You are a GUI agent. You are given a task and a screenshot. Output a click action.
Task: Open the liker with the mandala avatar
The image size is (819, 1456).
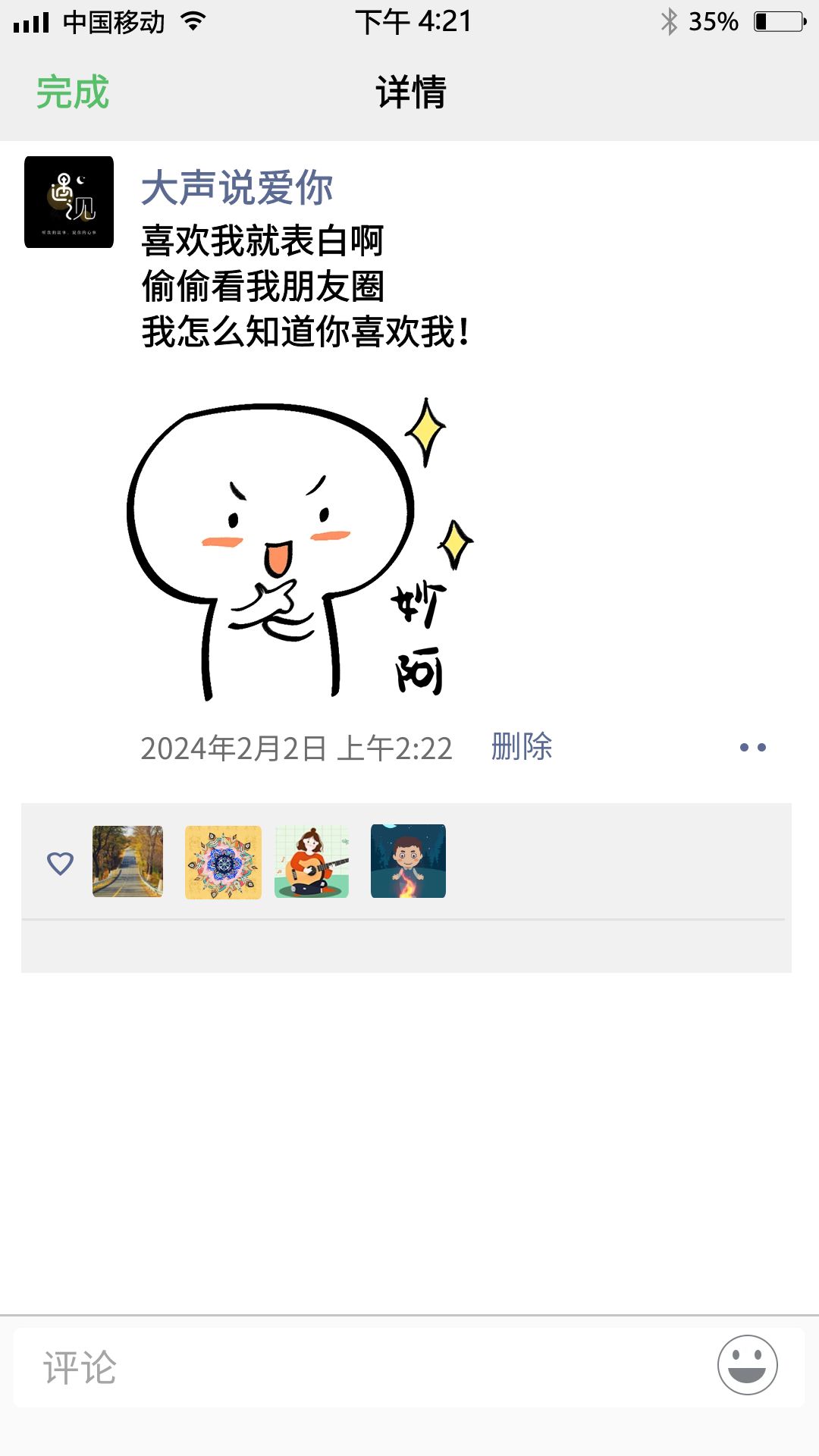coord(223,862)
